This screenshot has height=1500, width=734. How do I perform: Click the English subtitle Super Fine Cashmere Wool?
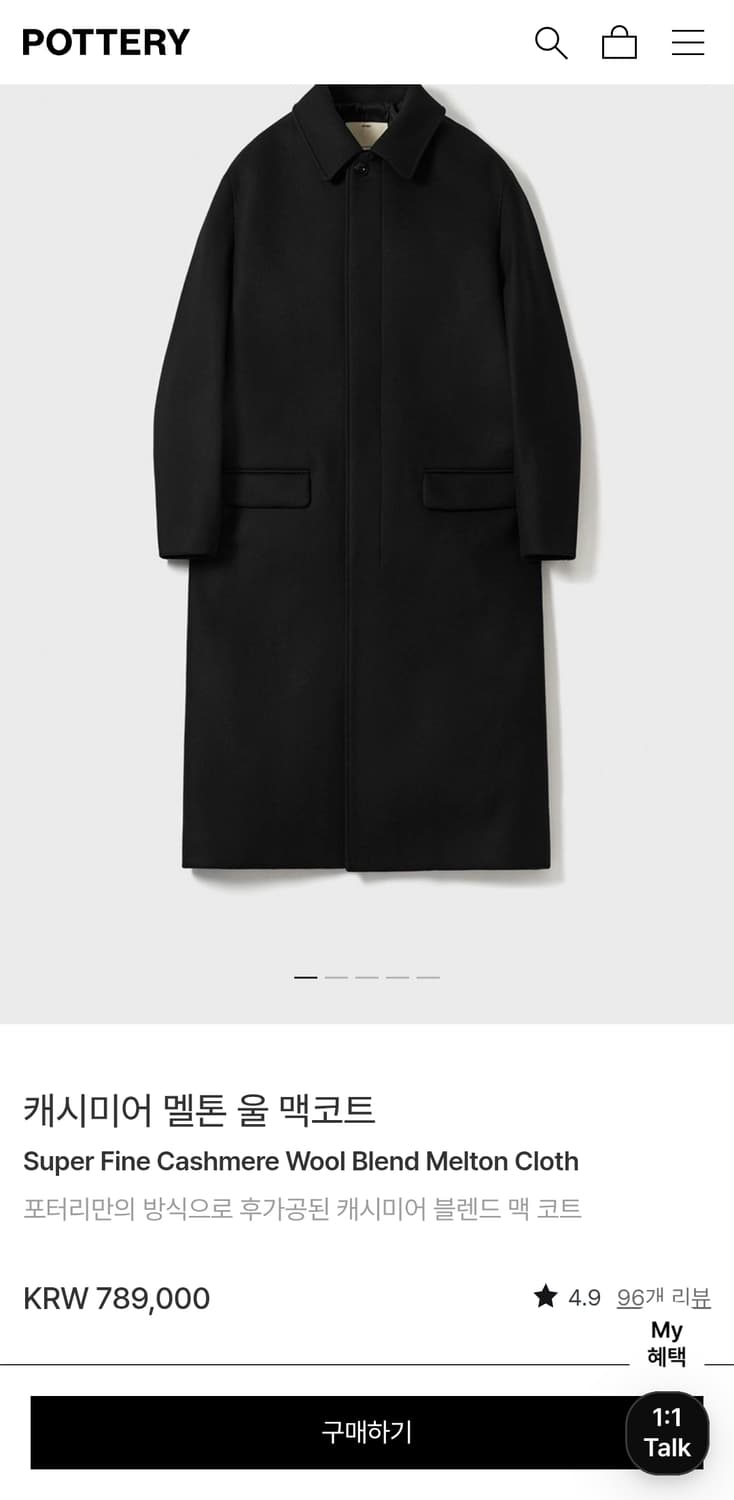(x=300, y=1161)
